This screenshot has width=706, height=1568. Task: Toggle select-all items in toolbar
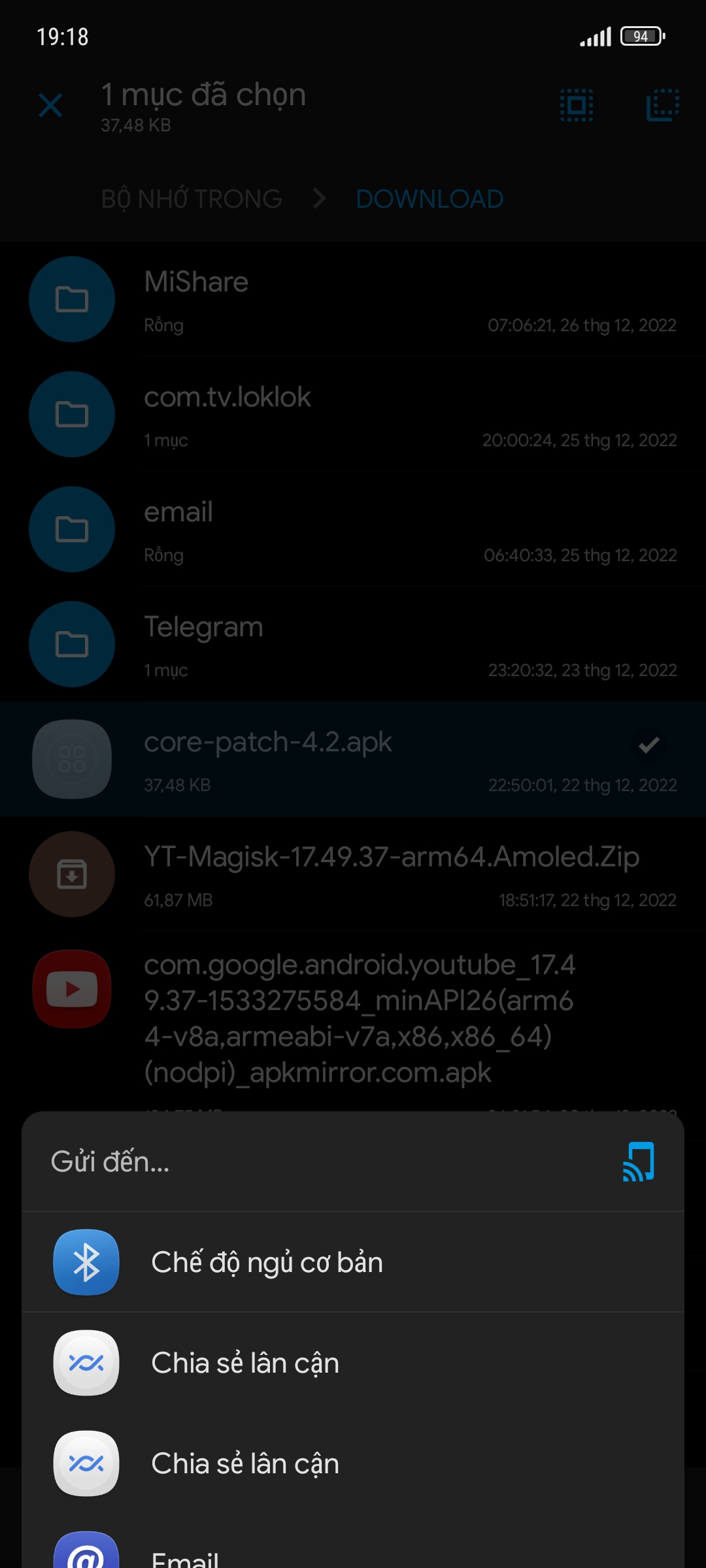[576, 105]
